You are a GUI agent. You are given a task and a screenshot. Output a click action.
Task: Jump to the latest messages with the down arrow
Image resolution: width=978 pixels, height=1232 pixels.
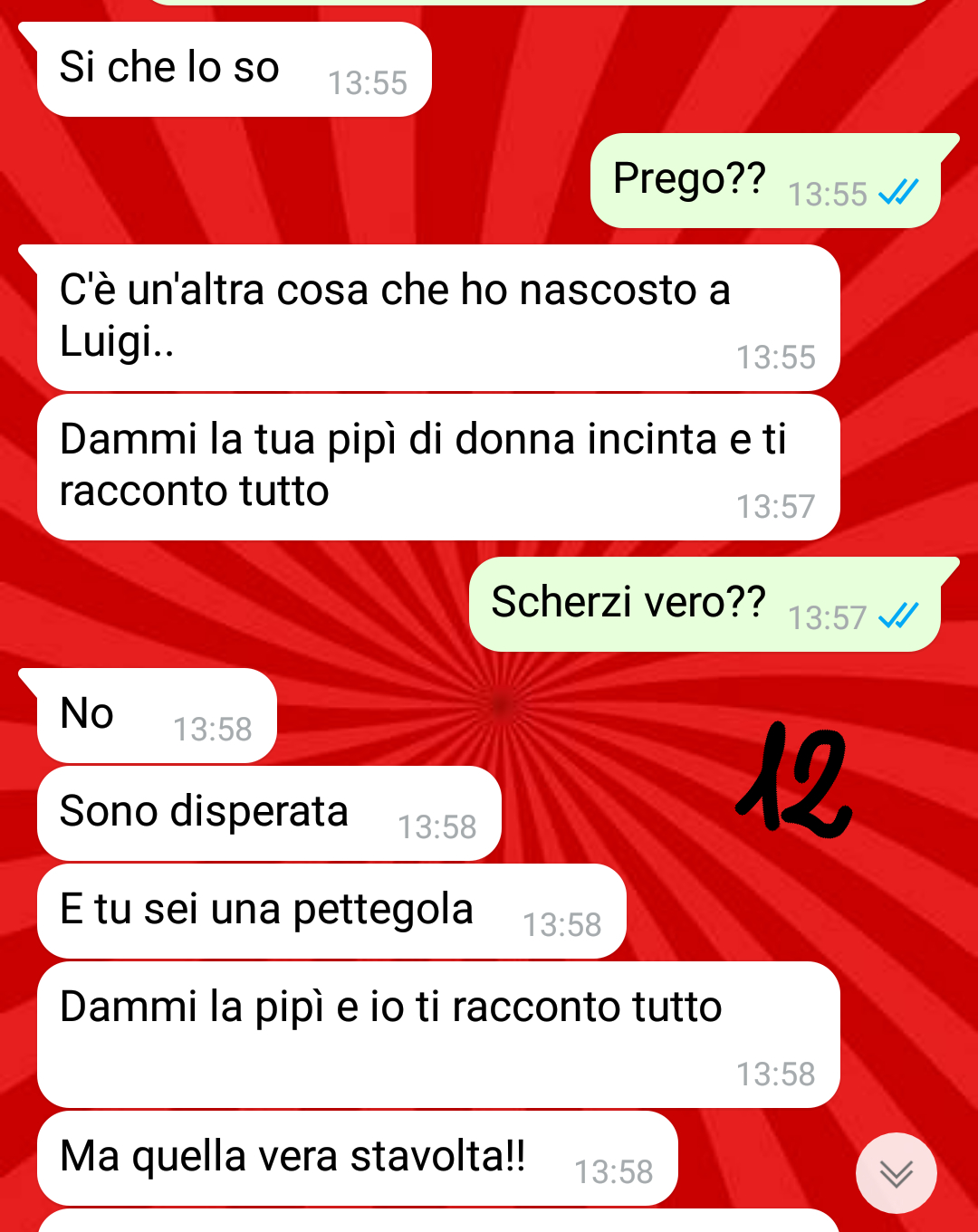point(896,1173)
